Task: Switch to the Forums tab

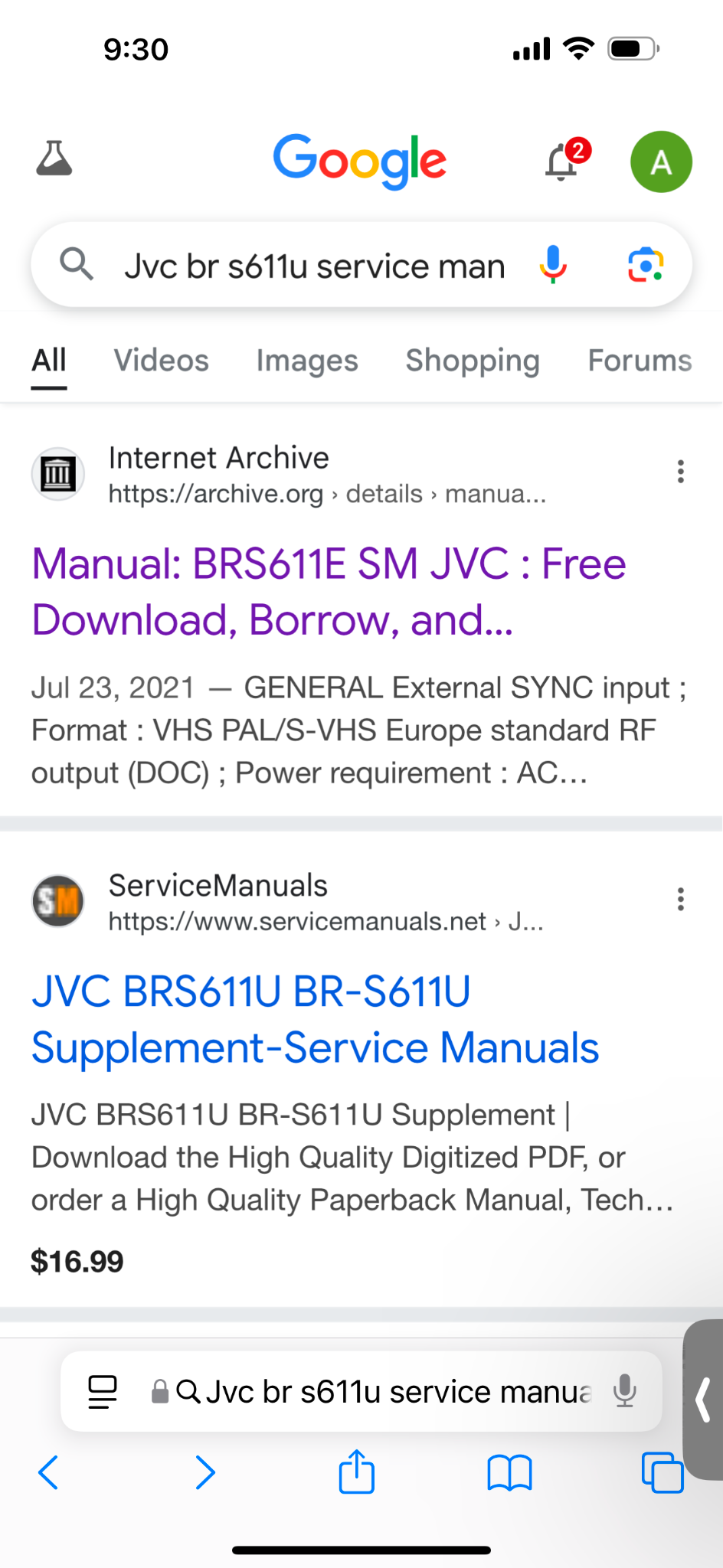Action: pos(640,360)
